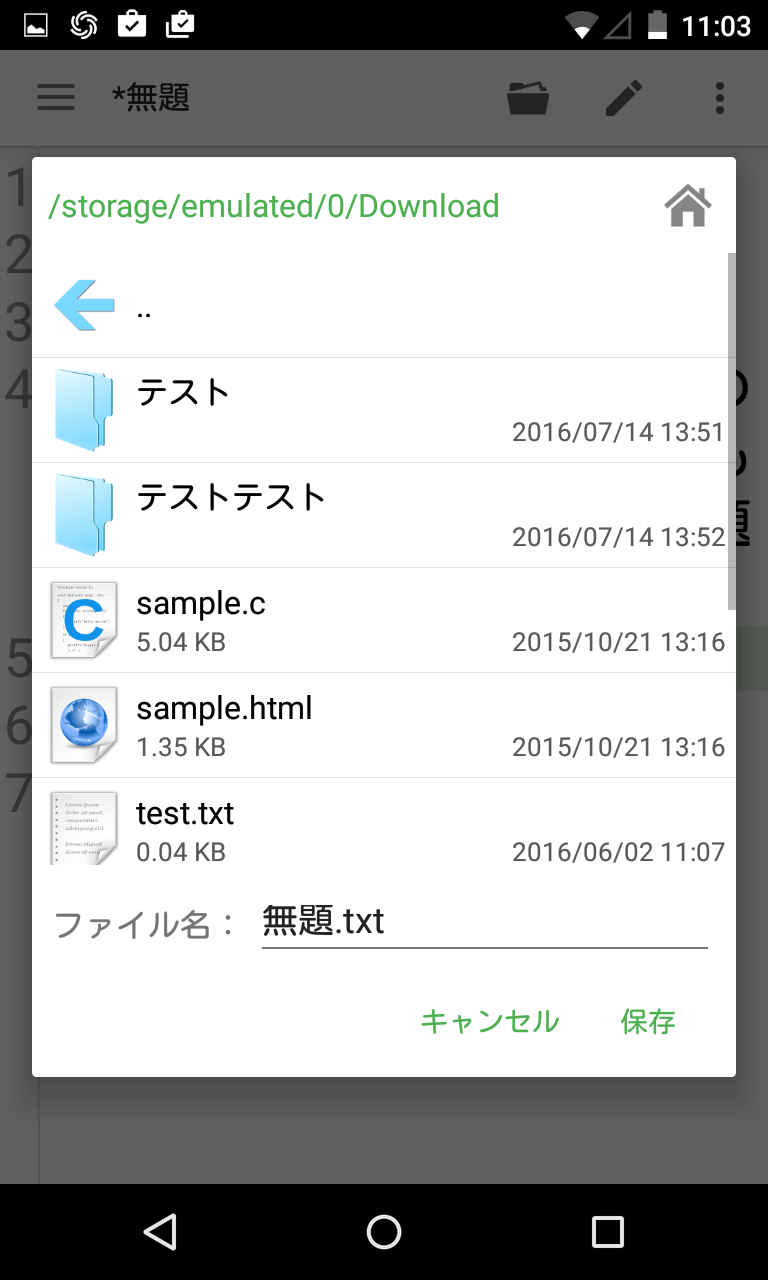Tap the pencil edit icon
Screen dimensions: 768x1280
coord(622,97)
